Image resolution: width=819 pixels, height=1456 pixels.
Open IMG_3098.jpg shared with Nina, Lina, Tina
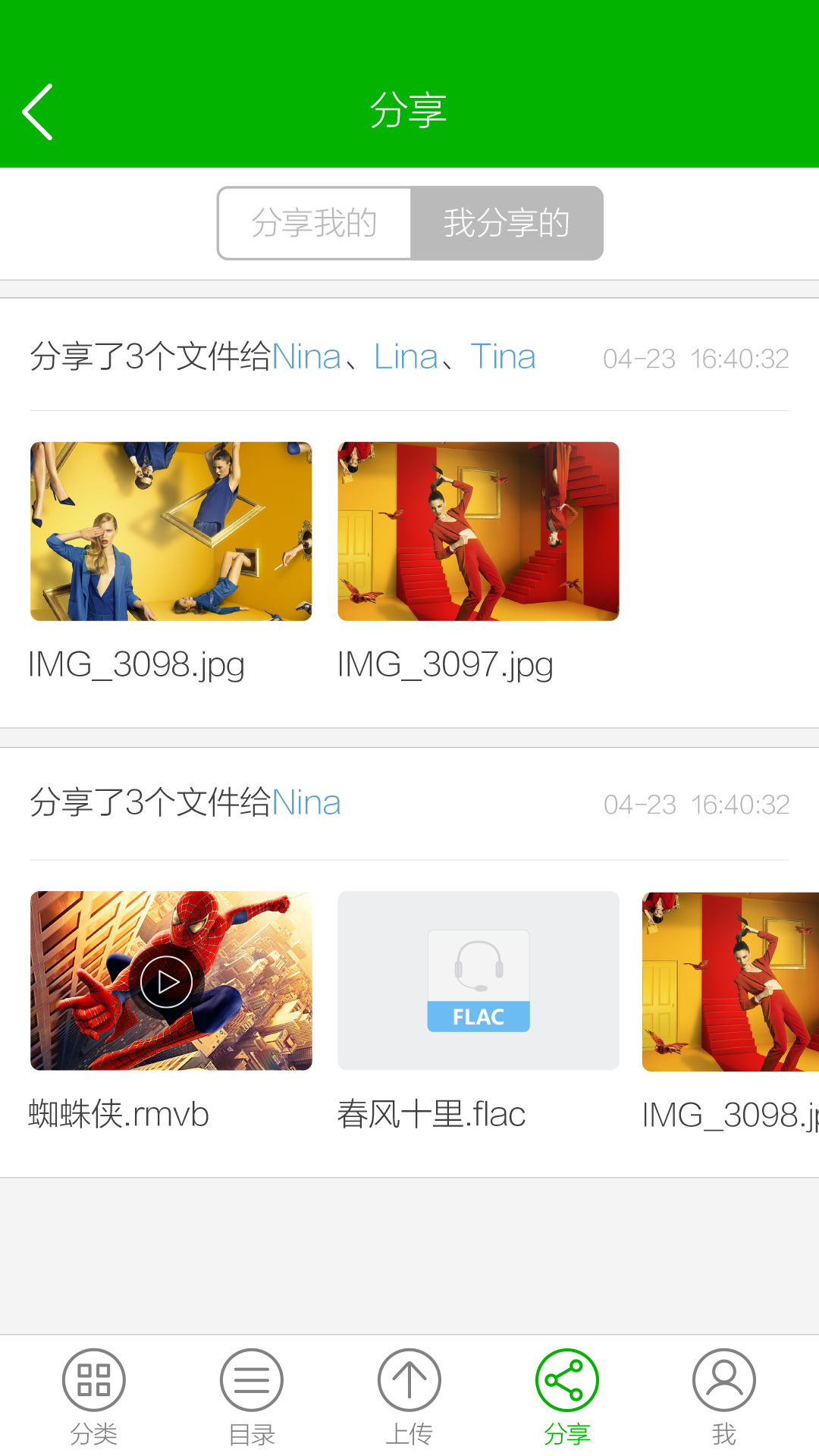click(171, 531)
